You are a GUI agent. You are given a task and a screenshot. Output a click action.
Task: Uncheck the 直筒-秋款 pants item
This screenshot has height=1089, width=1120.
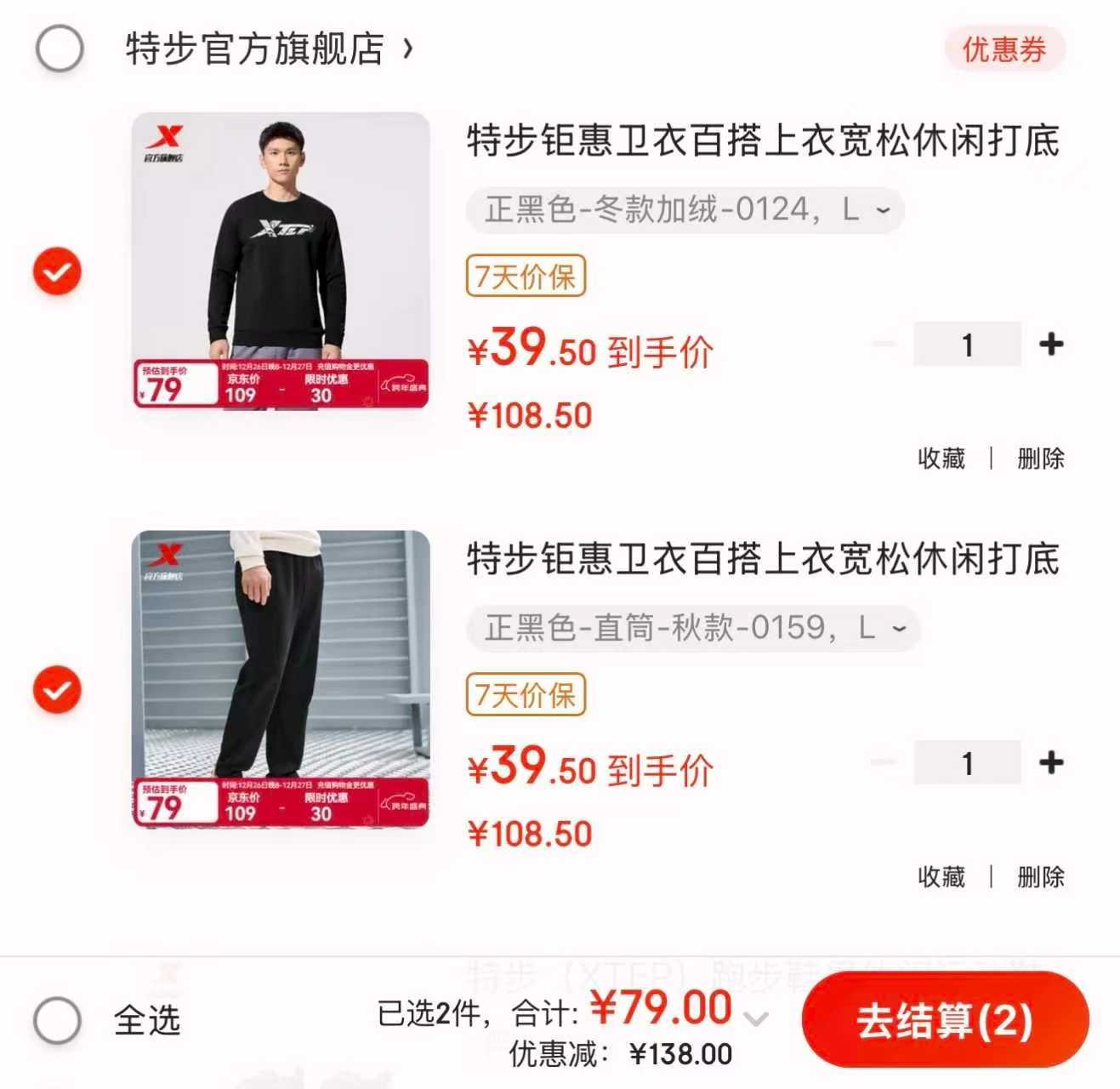coord(57,689)
